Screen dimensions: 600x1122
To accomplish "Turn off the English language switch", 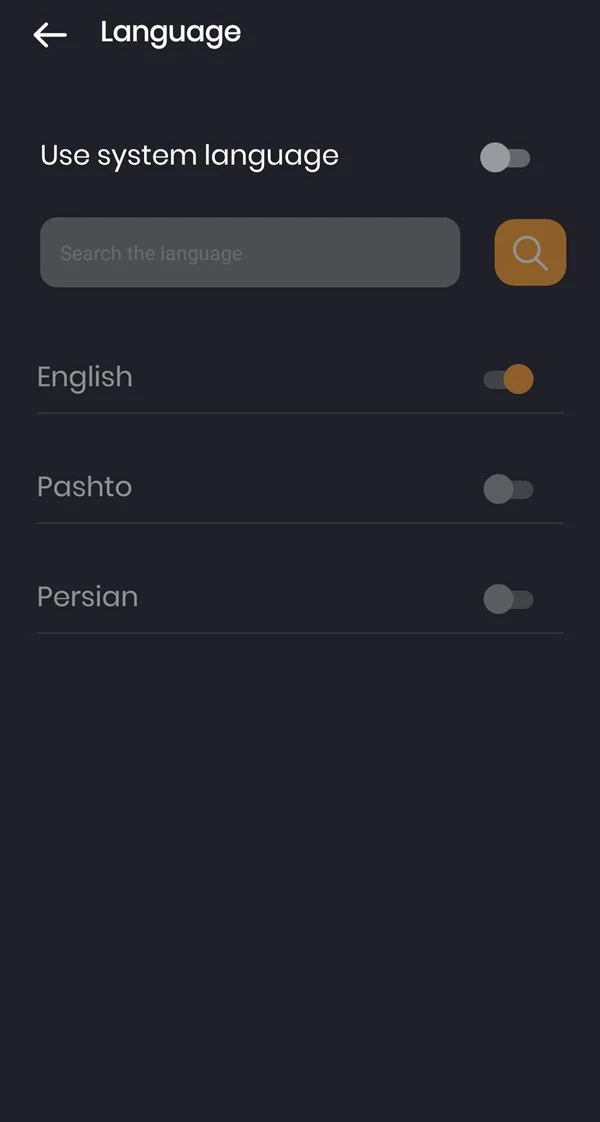I will coord(508,379).
